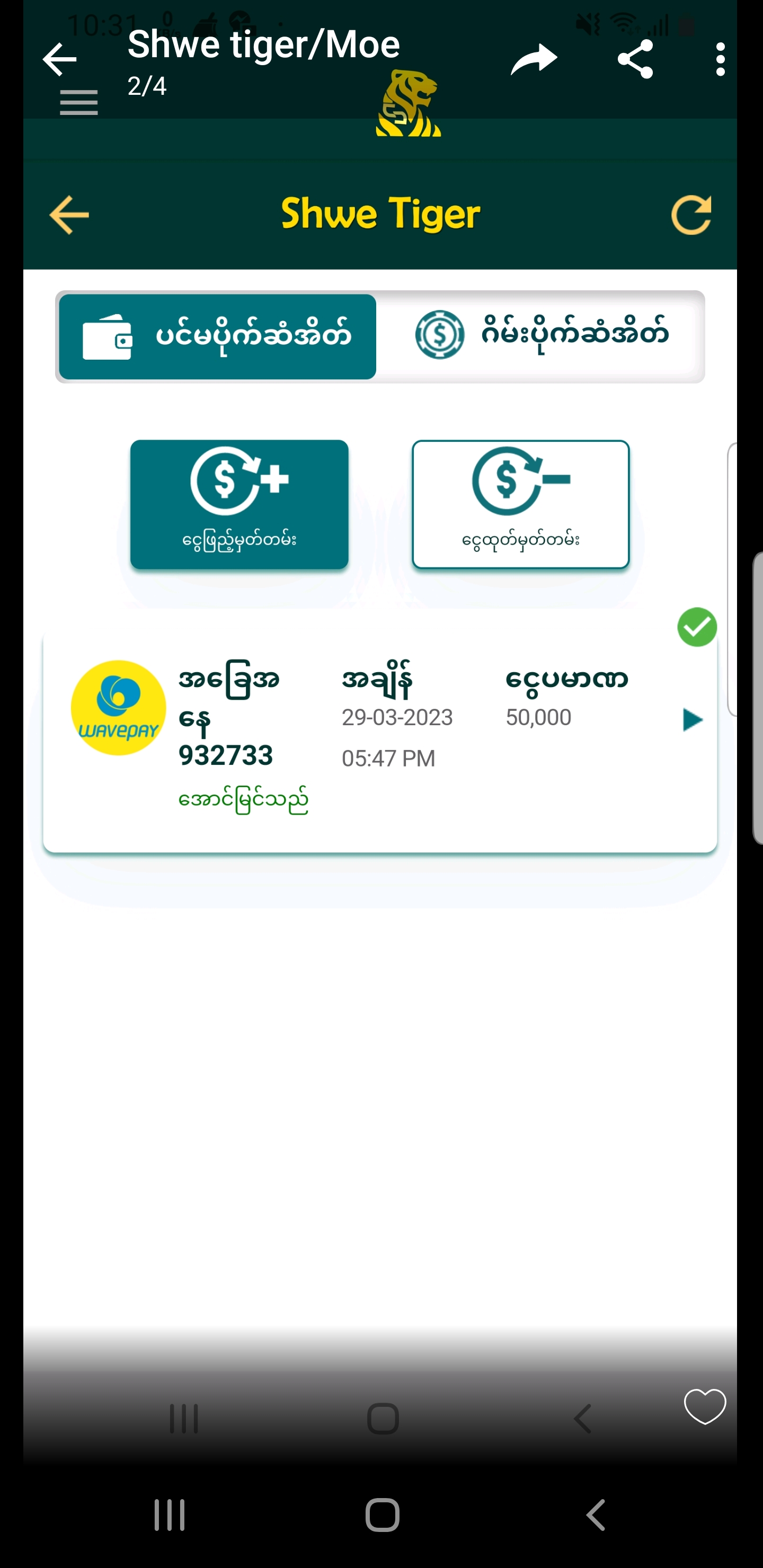The image size is (763, 1568).
Task: Open the three-dot overflow menu
Action: tap(721, 60)
